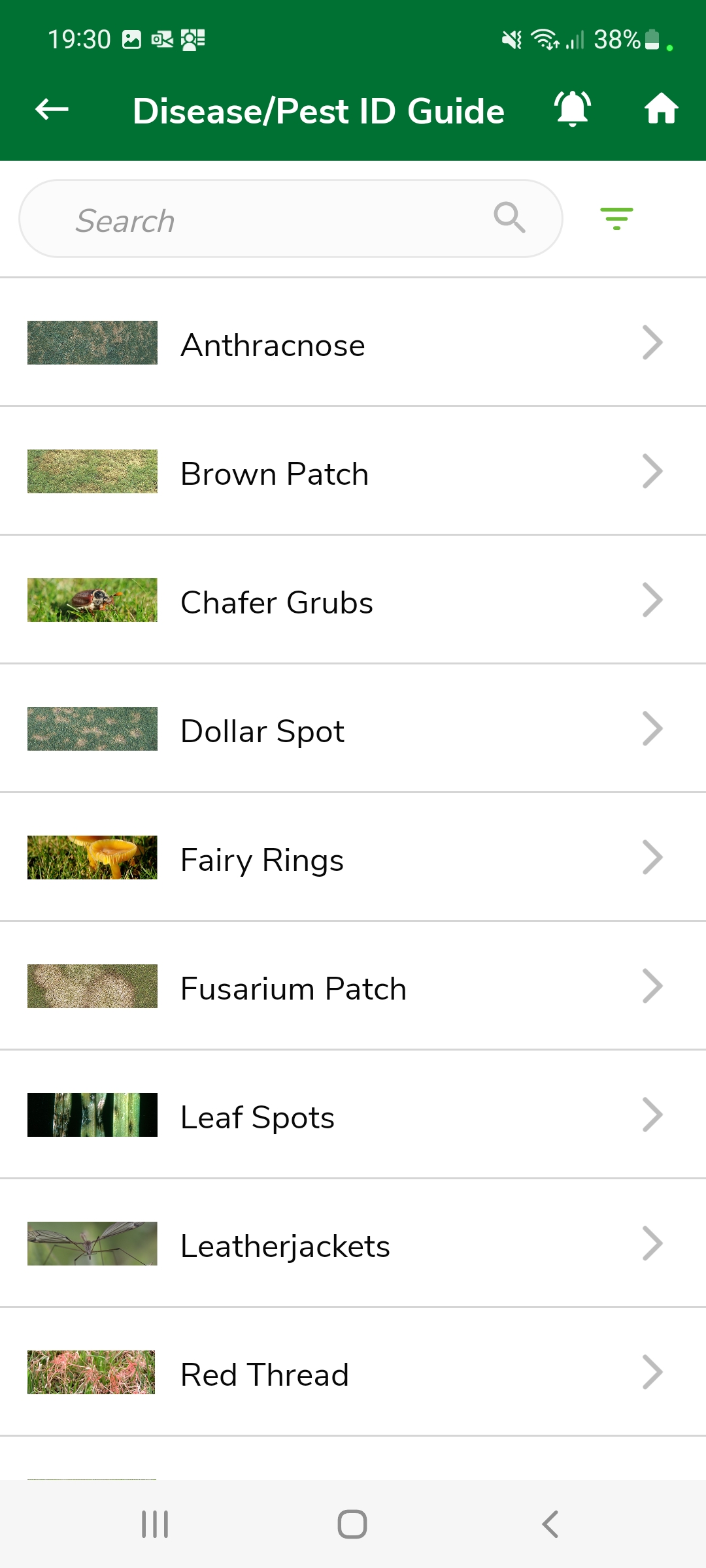
Task: Select the Leaf Spots row
Action: [x=353, y=1116]
